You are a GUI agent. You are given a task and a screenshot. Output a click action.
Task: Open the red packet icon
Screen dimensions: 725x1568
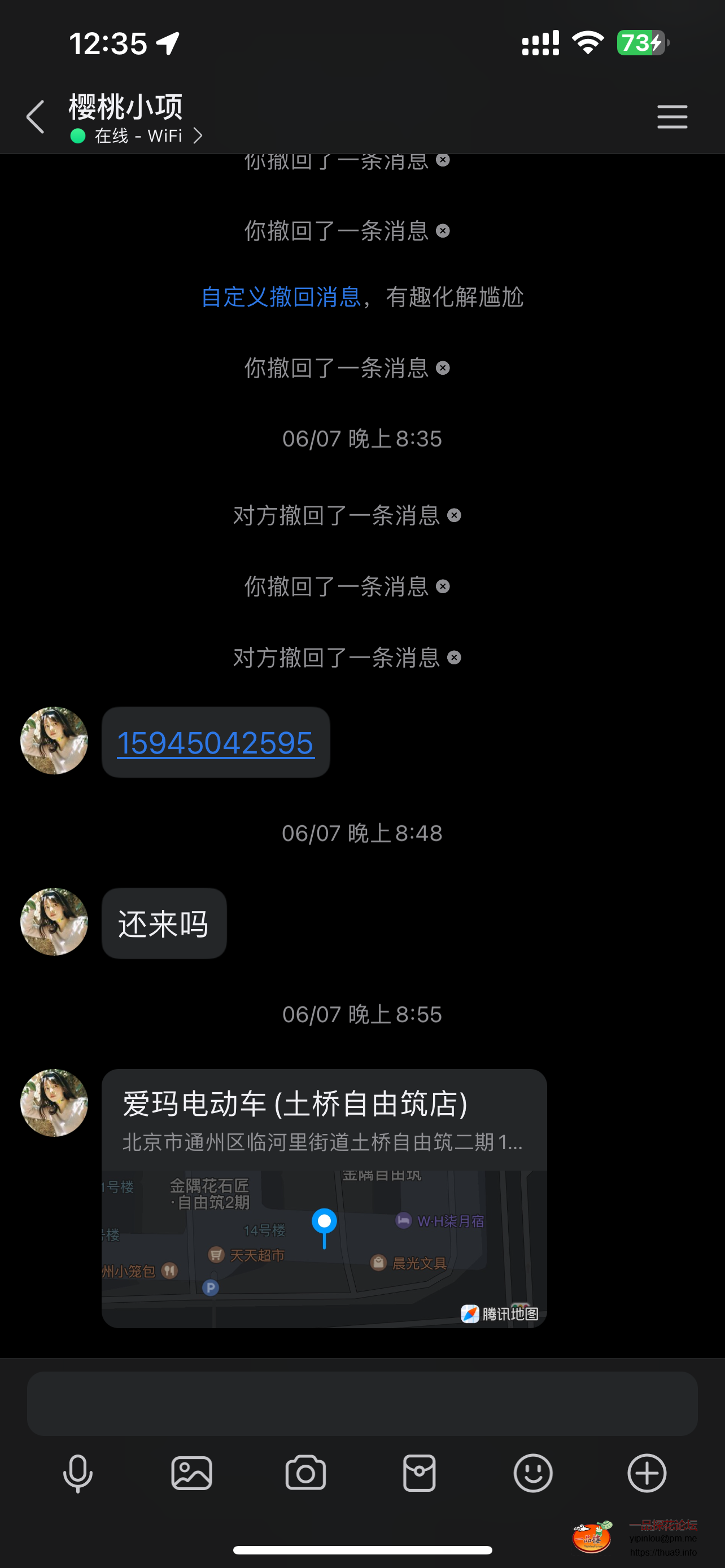pyautogui.click(x=420, y=1474)
